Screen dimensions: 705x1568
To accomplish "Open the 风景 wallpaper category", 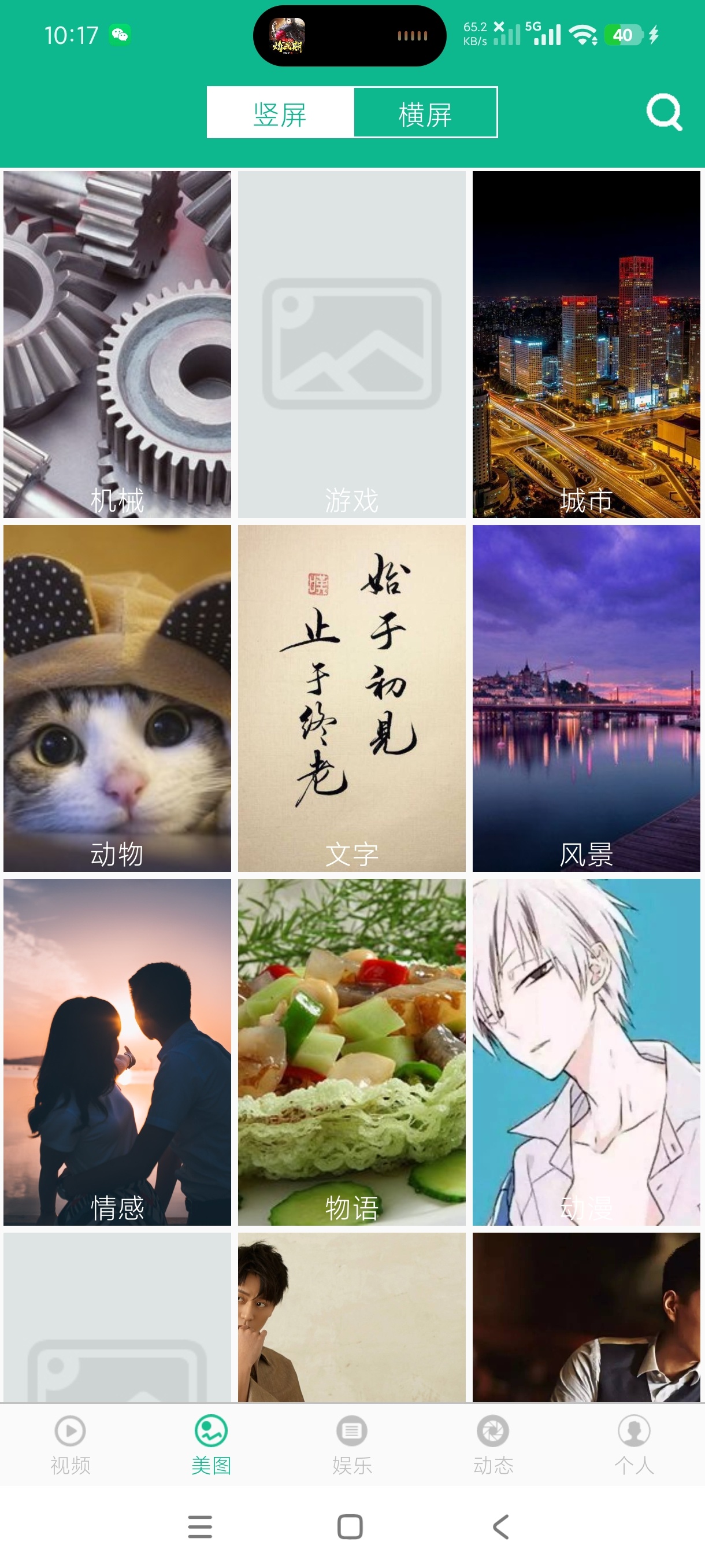I will click(587, 699).
